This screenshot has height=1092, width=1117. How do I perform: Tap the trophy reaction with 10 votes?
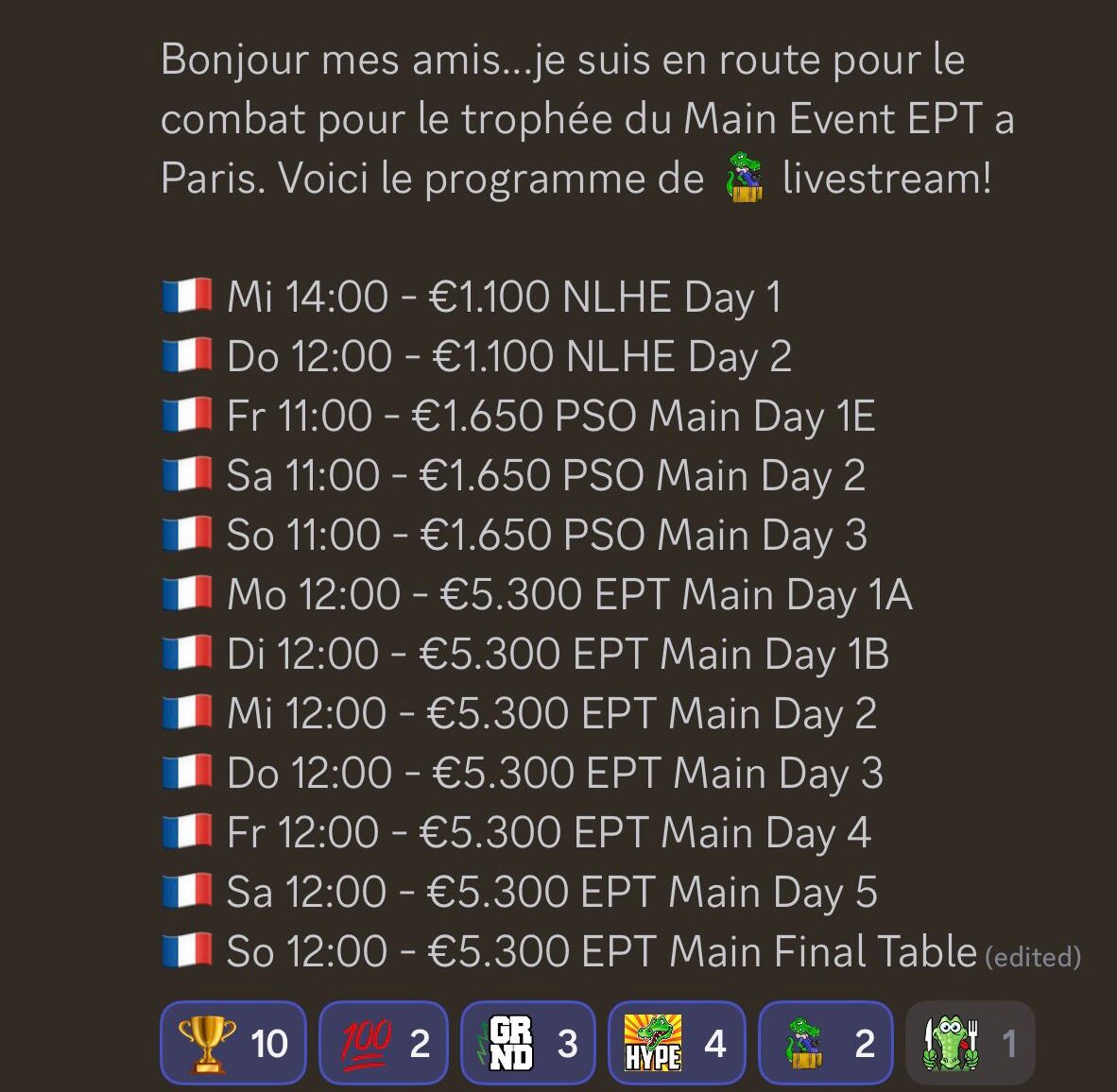click(232, 1043)
